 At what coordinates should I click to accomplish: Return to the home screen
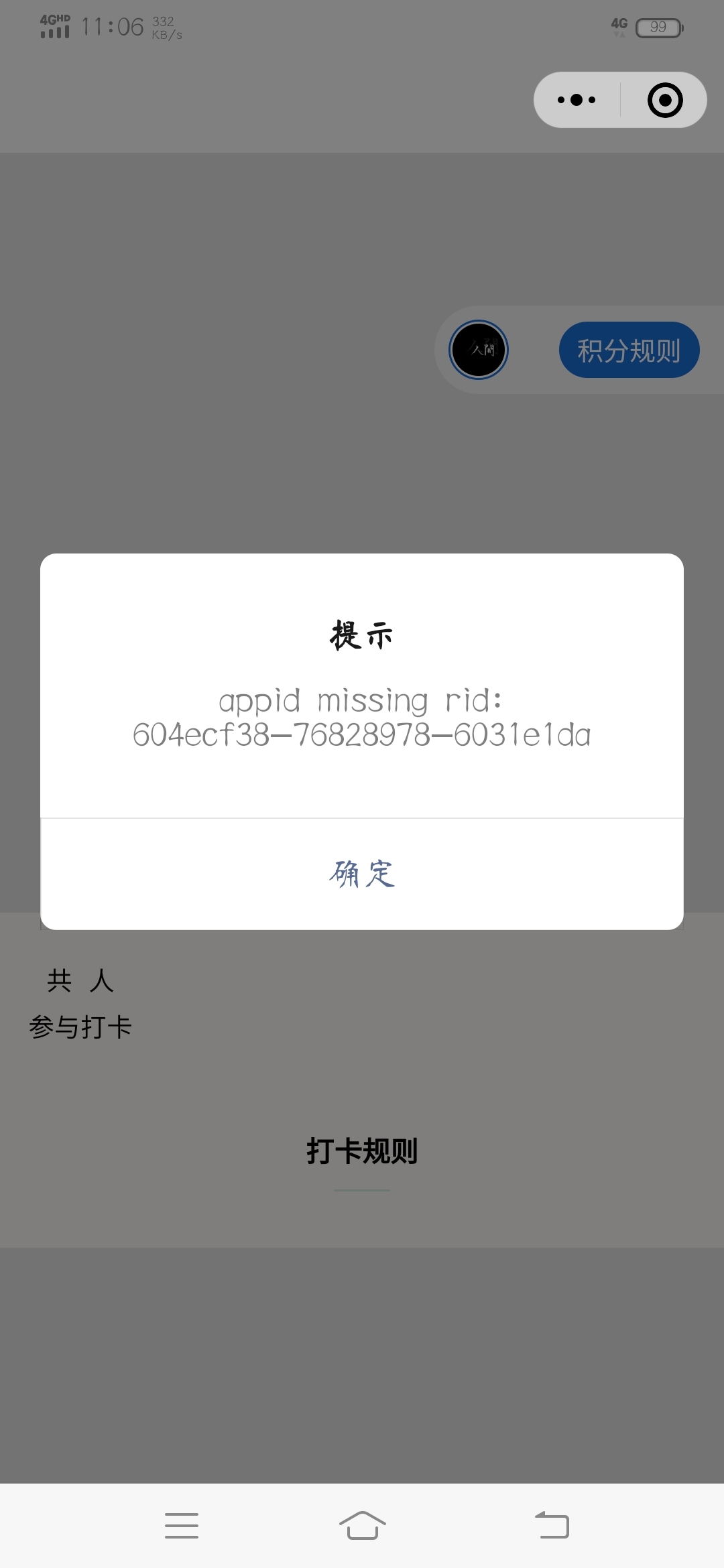point(362,1525)
